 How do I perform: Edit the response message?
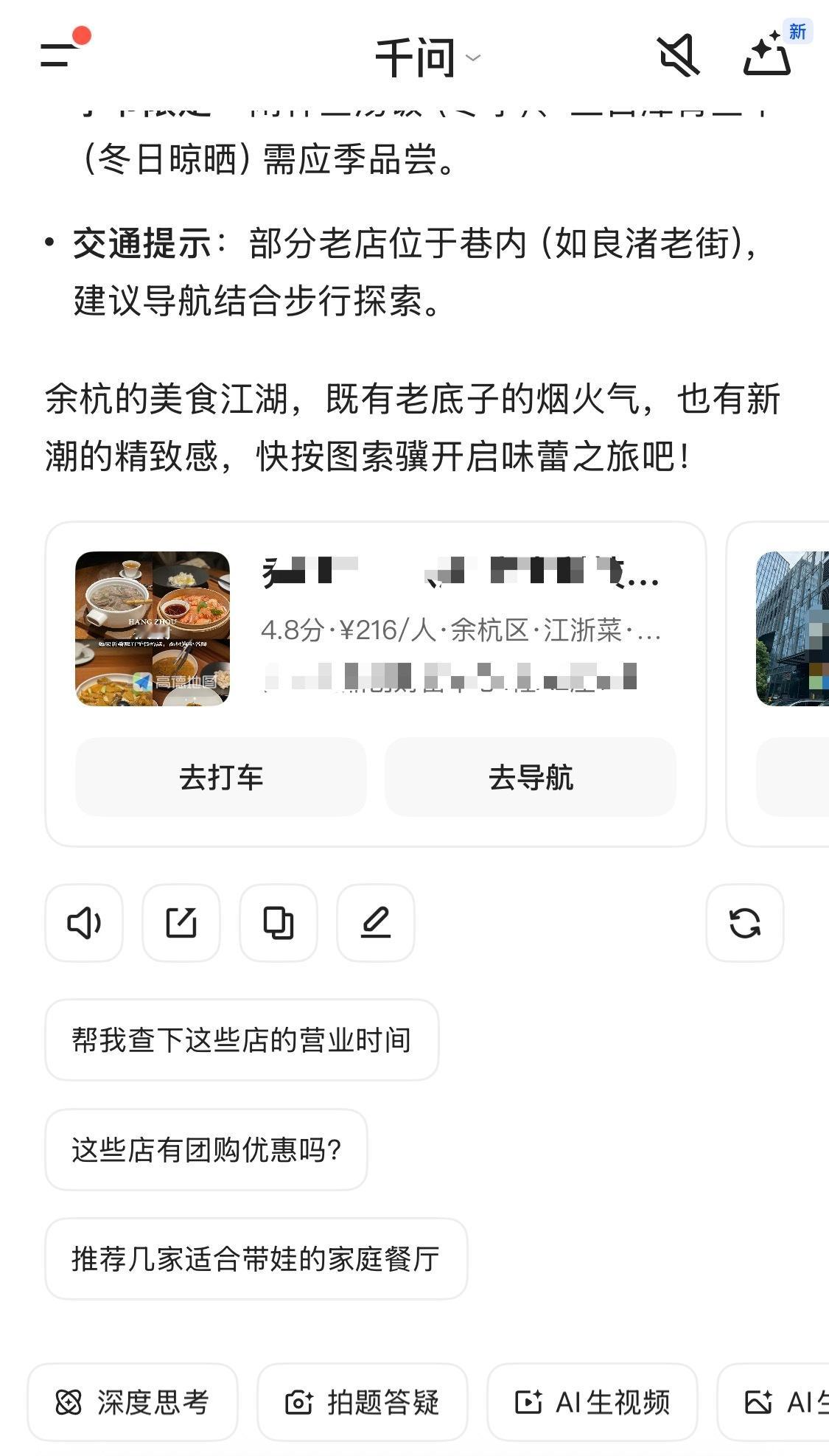click(376, 922)
